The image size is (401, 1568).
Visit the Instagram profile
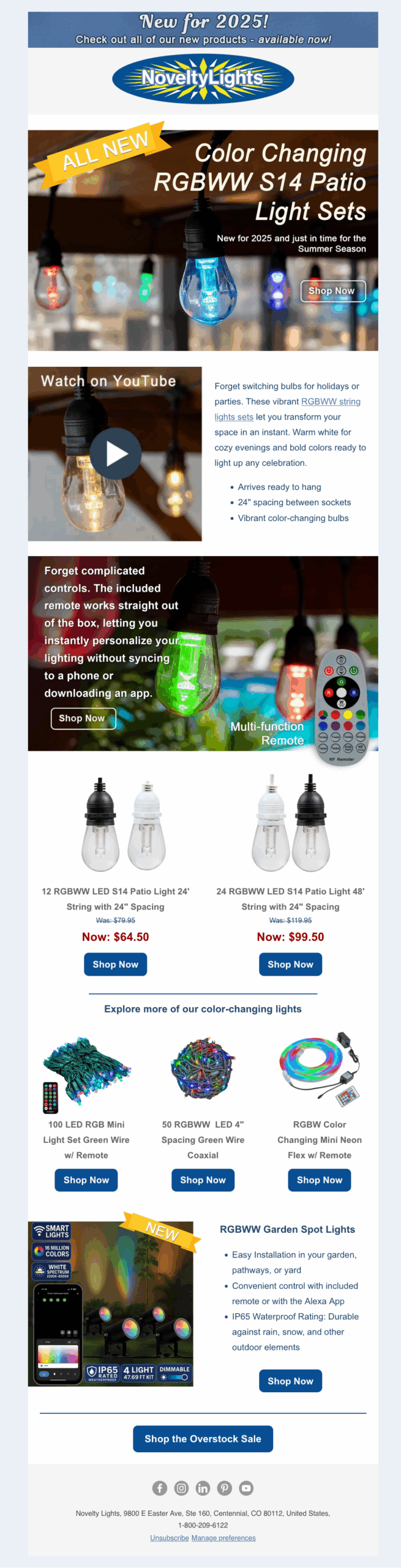181,1488
